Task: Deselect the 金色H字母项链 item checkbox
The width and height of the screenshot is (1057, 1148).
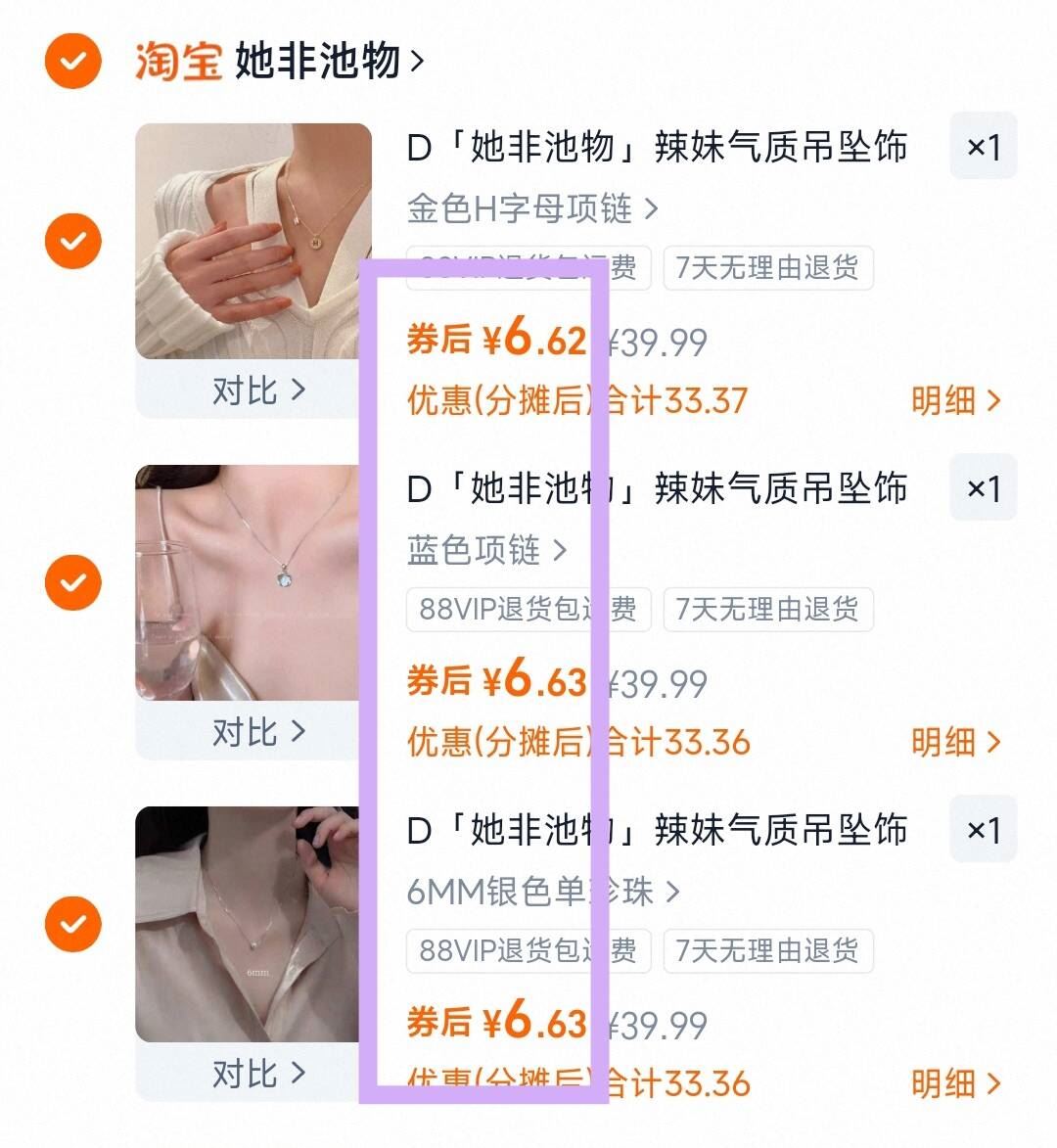Action: point(72,240)
